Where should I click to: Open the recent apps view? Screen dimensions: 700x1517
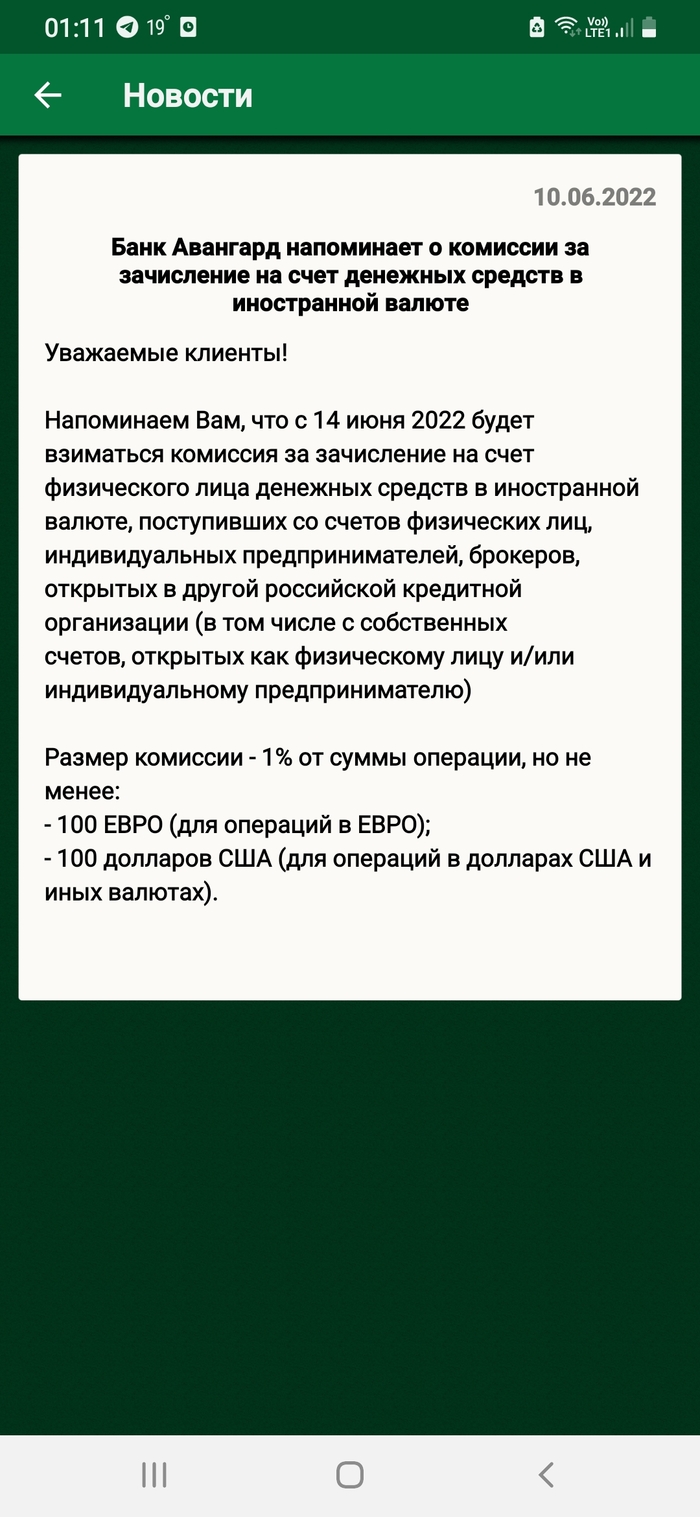[x=154, y=1474]
